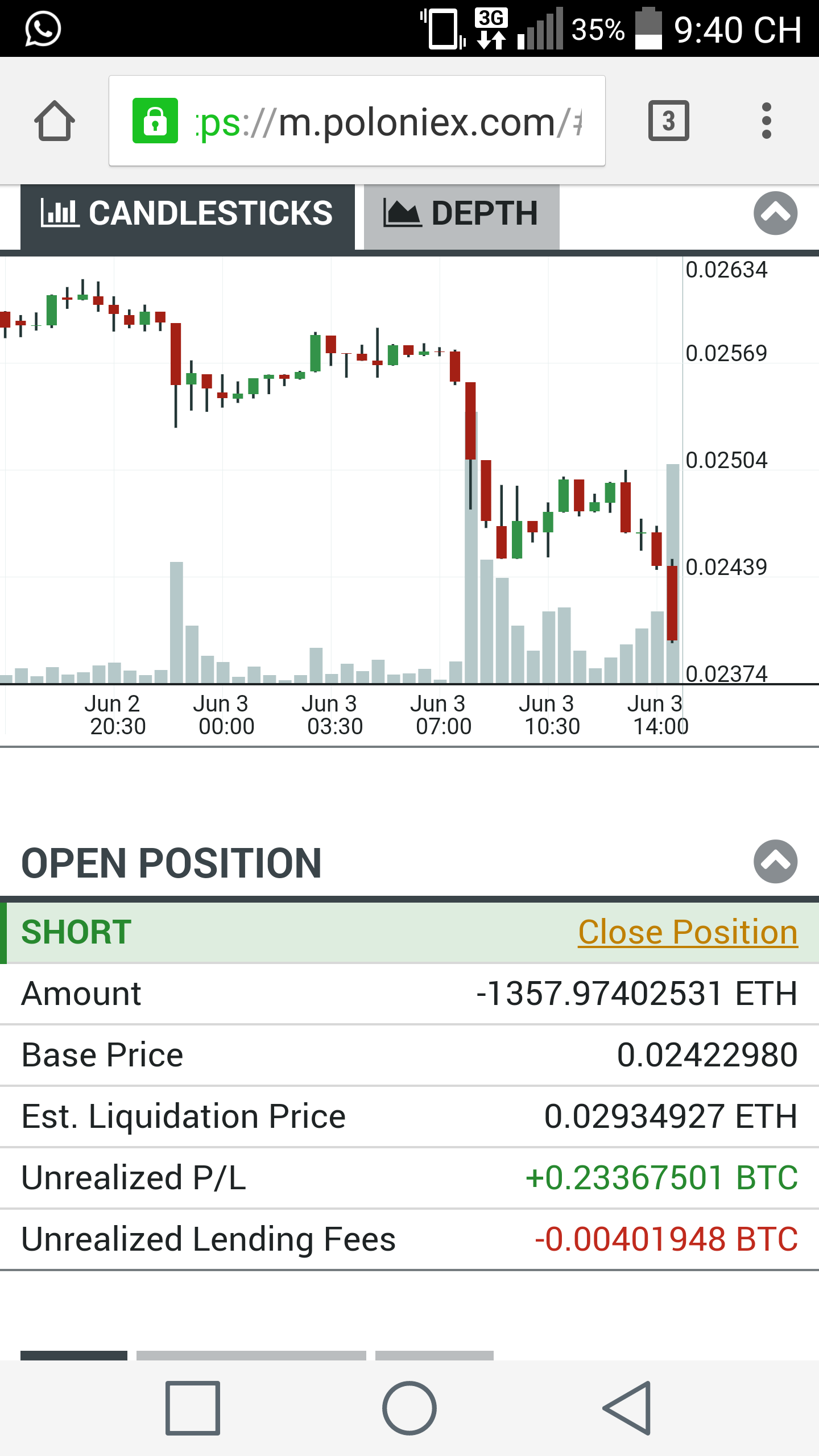Screen dimensions: 819x1456
Task: Edit the poloniex URL address bar
Action: [x=387, y=122]
